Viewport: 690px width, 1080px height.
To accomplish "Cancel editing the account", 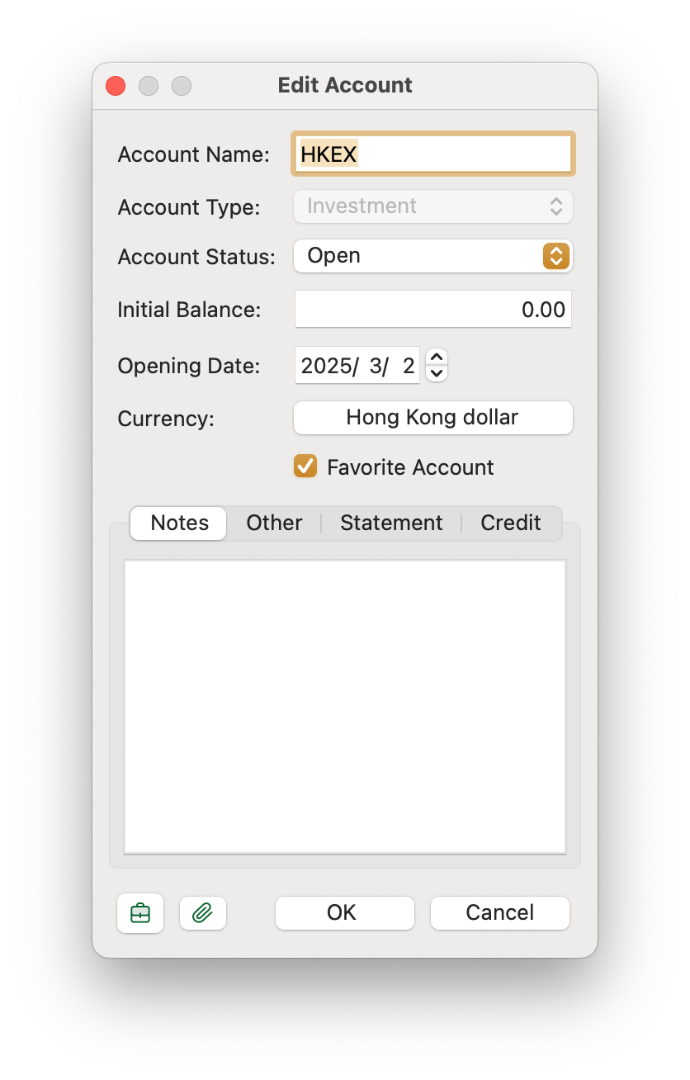I will tap(499, 913).
